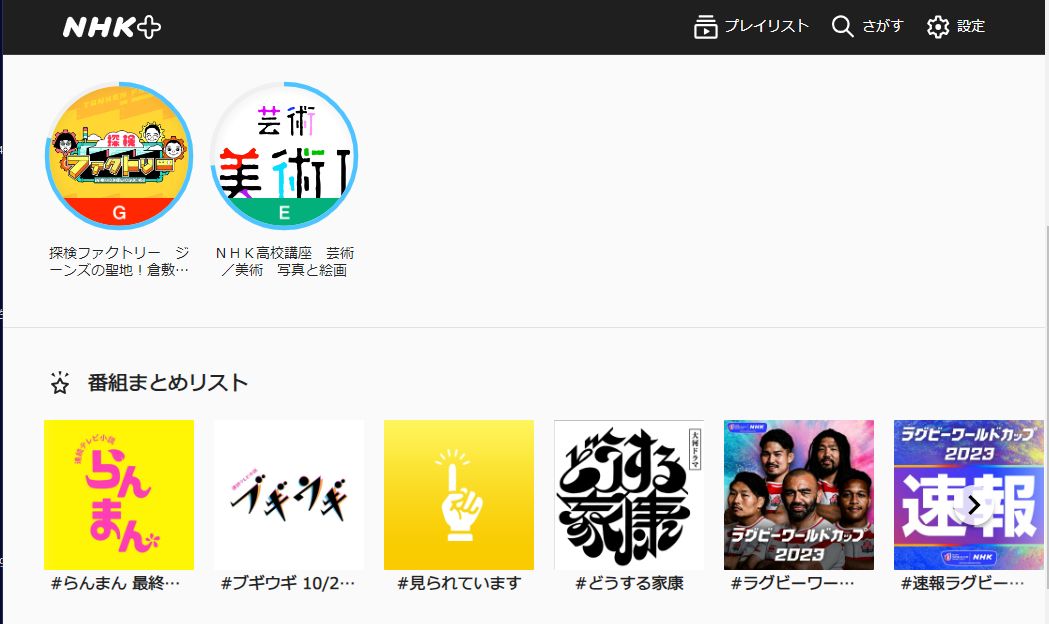This screenshot has width=1049, height=624.
Task: Open さがす search
Action: (x=867, y=27)
